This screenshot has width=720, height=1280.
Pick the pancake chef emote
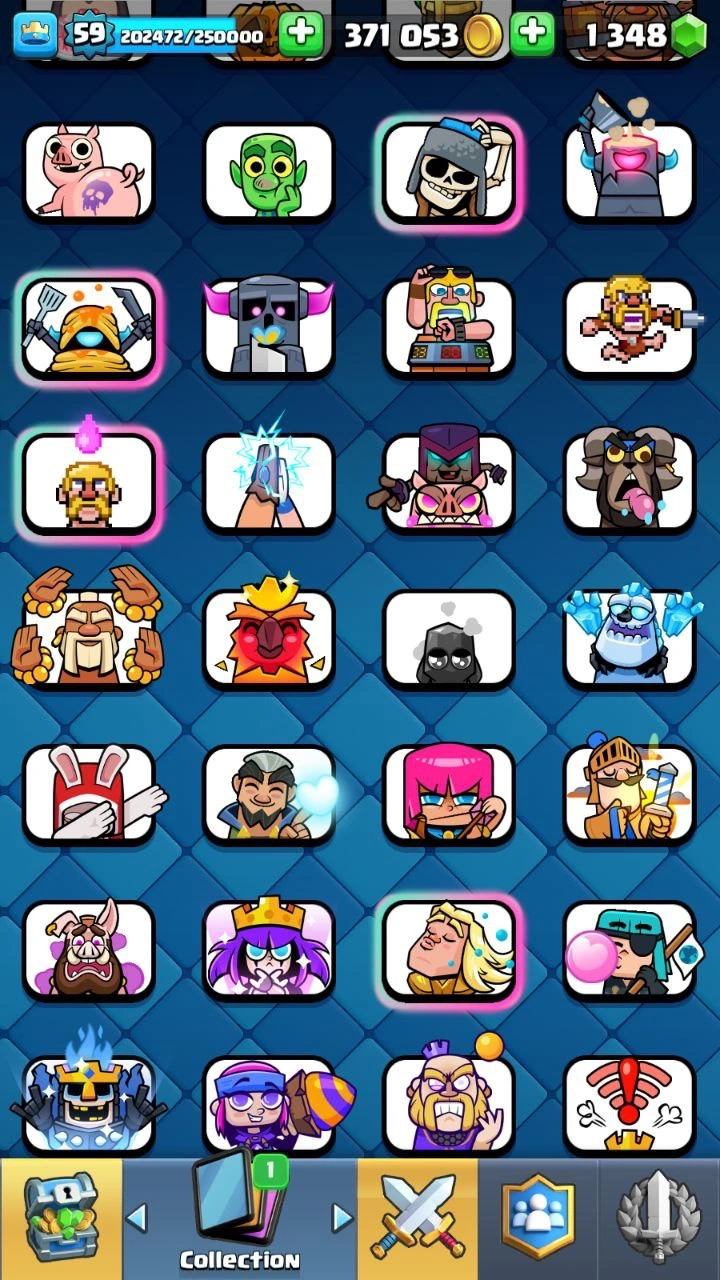[x=89, y=326]
